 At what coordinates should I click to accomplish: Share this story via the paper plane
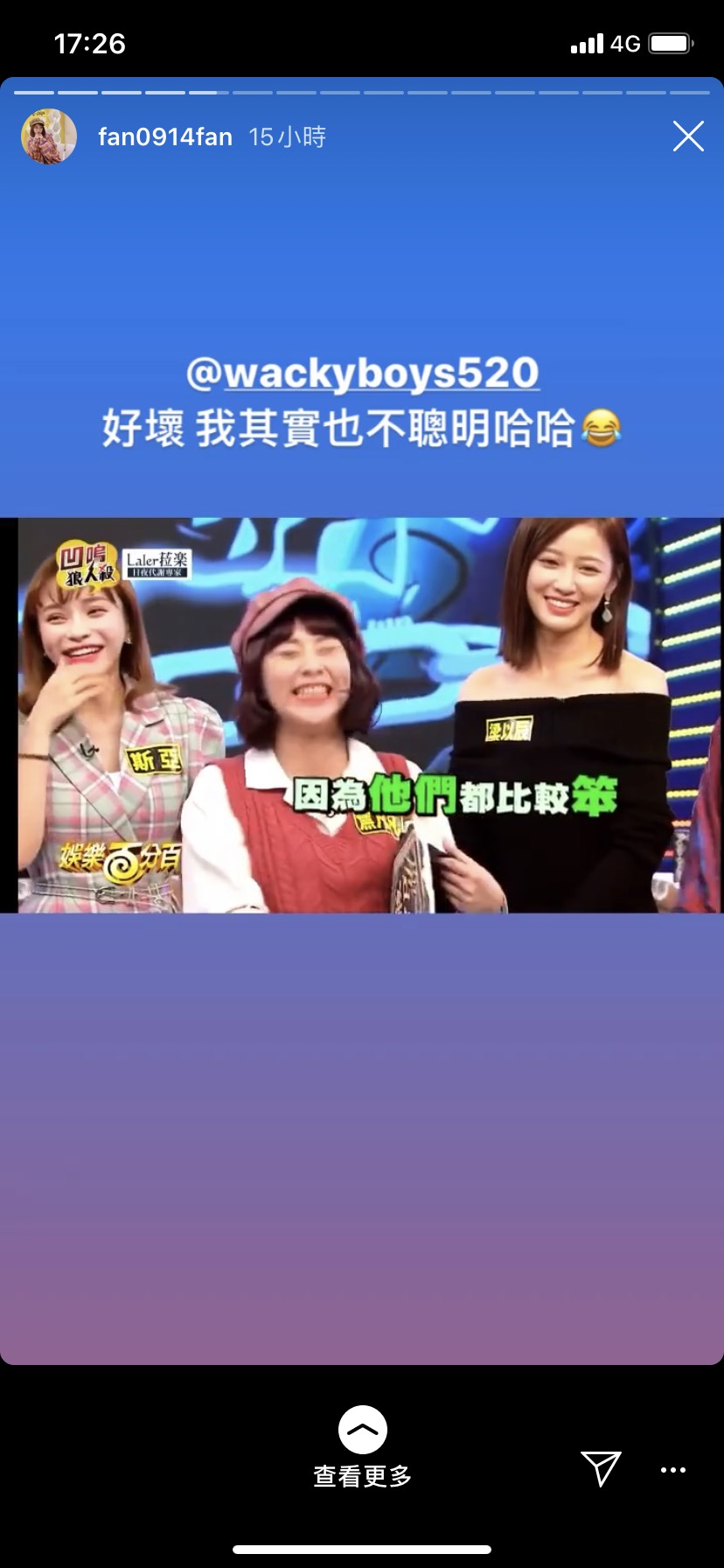pyautogui.click(x=601, y=1468)
